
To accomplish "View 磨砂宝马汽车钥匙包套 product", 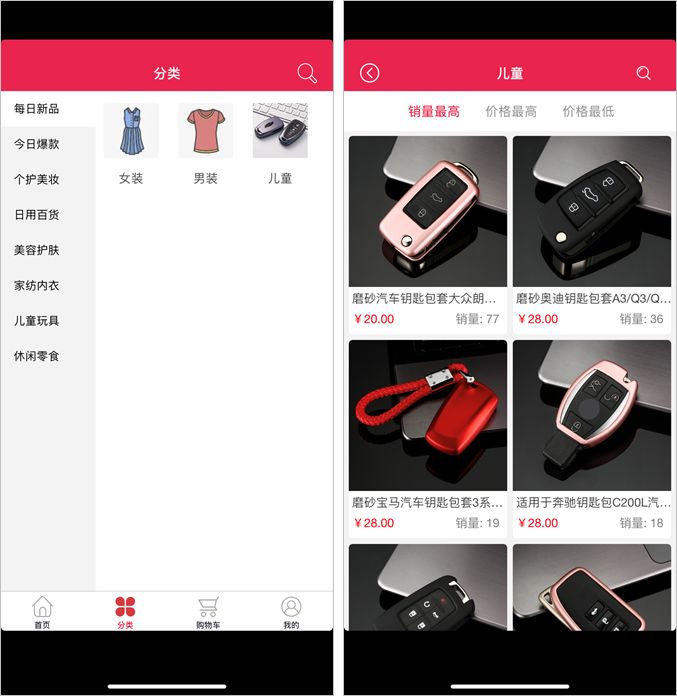I will [x=427, y=437].
